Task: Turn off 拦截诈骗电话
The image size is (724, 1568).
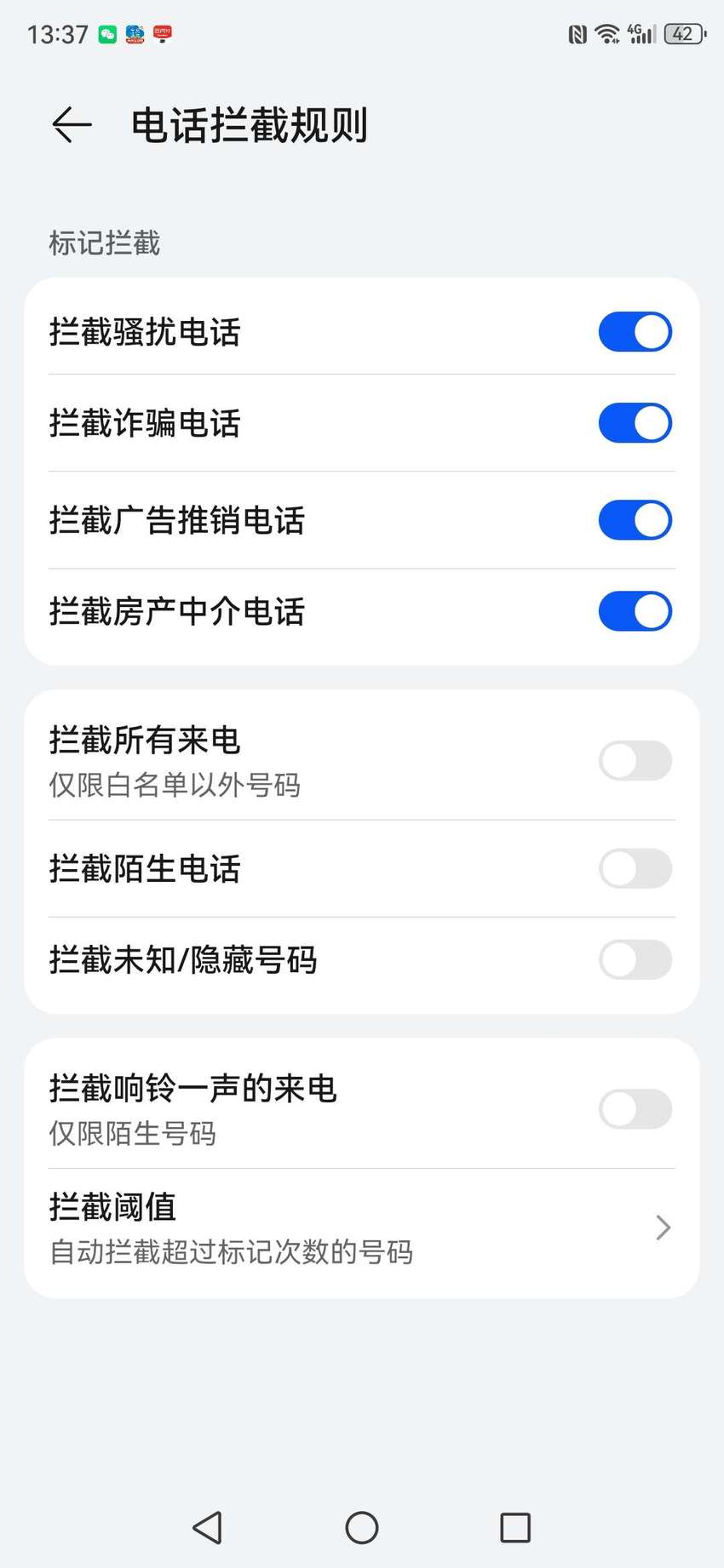Action: coord(635,423)
